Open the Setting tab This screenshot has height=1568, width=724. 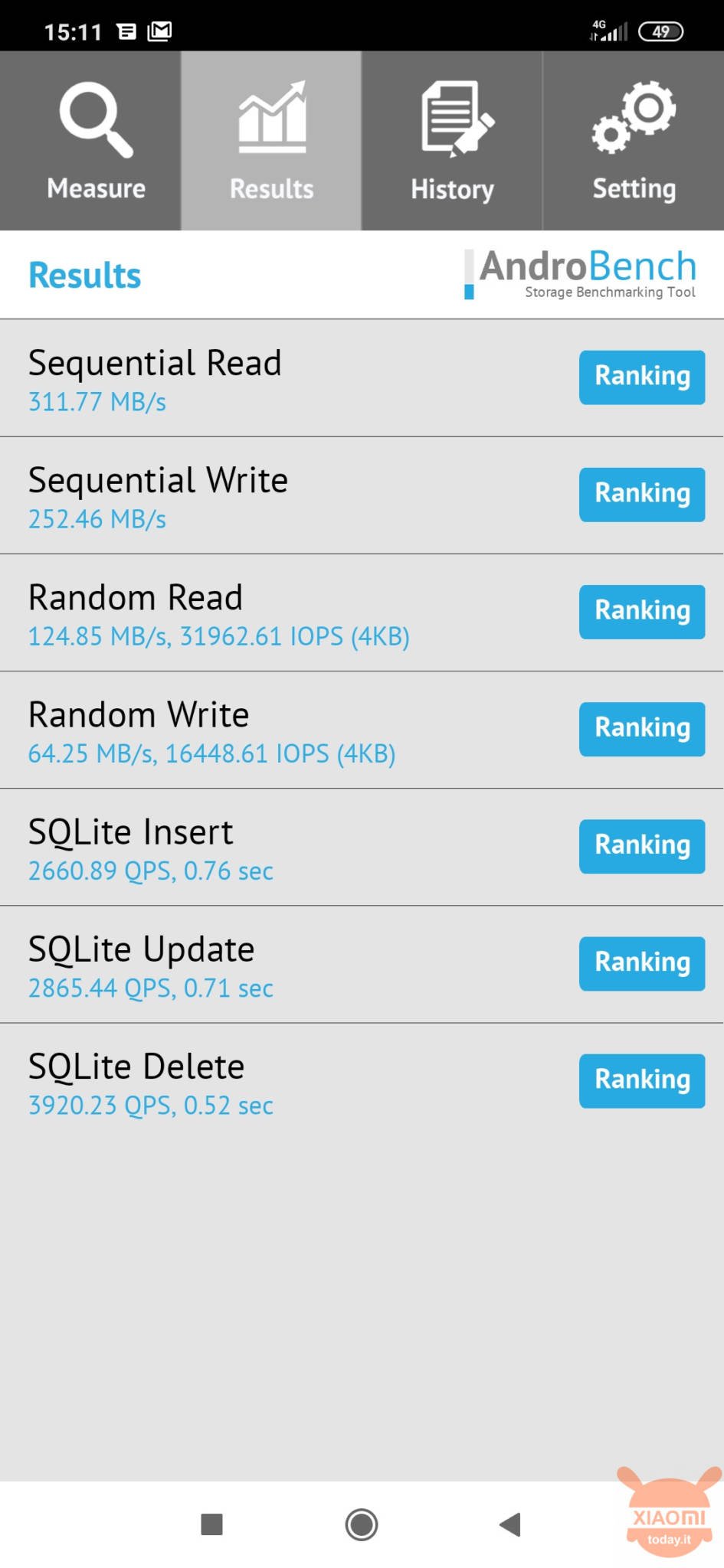(x=634, y=141)
